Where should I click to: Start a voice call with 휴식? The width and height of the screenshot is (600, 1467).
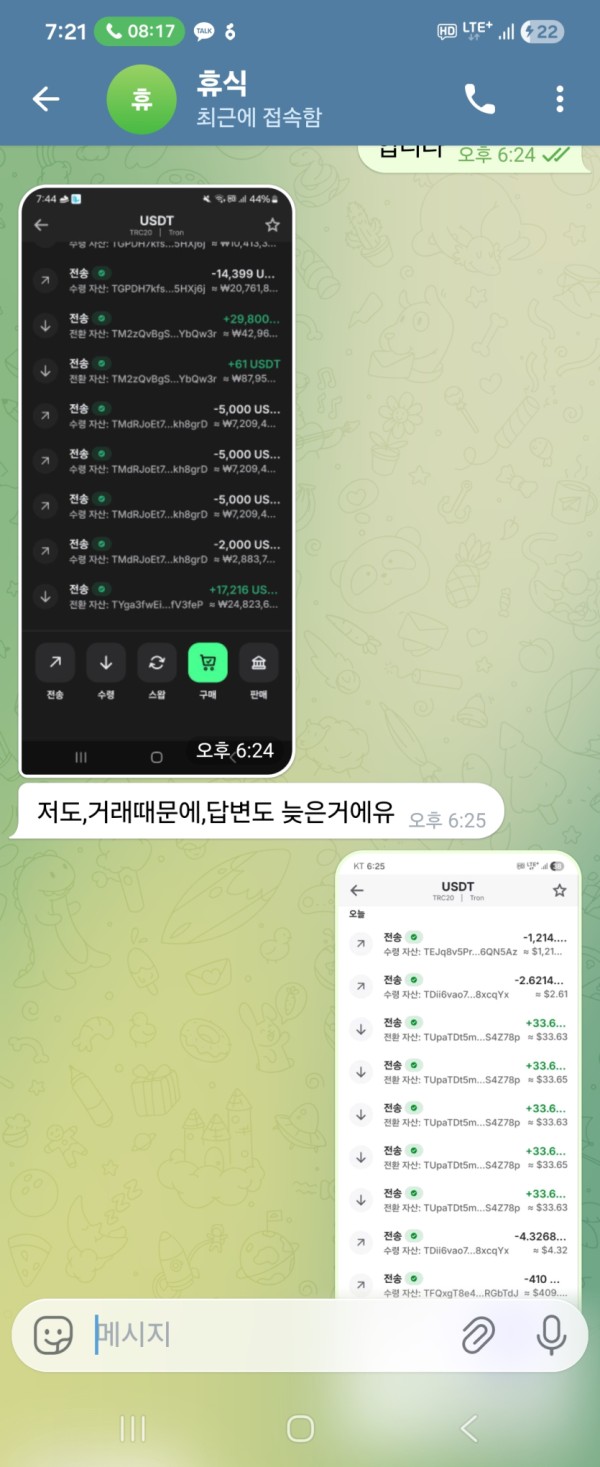480,98
